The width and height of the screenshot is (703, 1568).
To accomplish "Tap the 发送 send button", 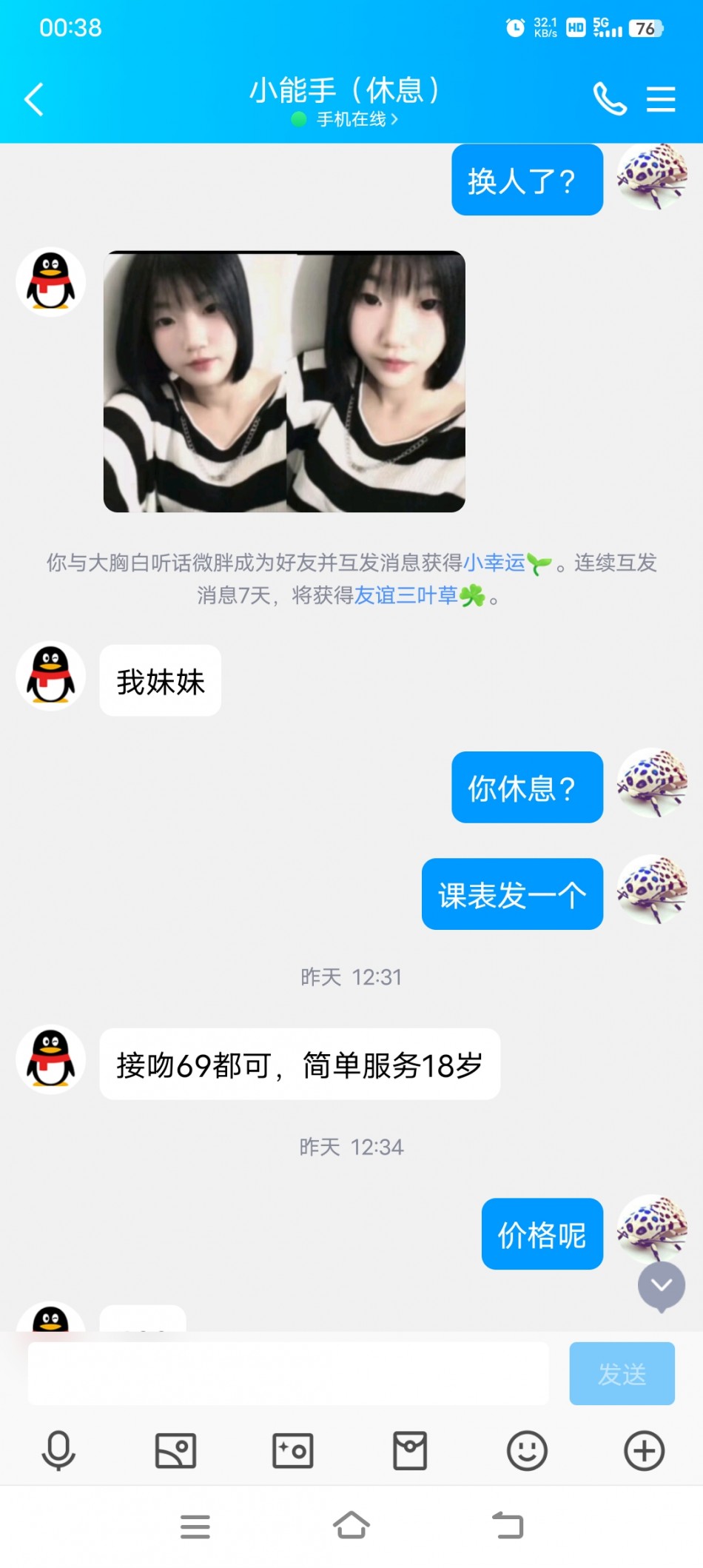I will click(x=622, y=1374).
